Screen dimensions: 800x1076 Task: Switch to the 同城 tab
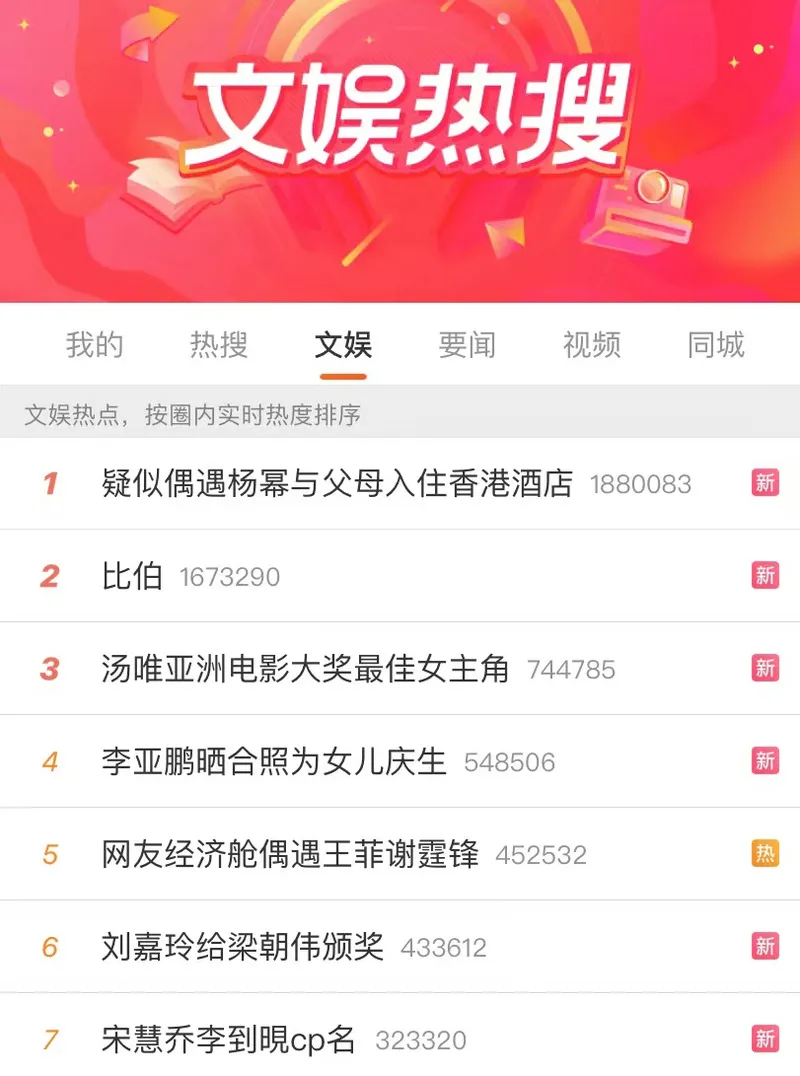coord(716,346)
